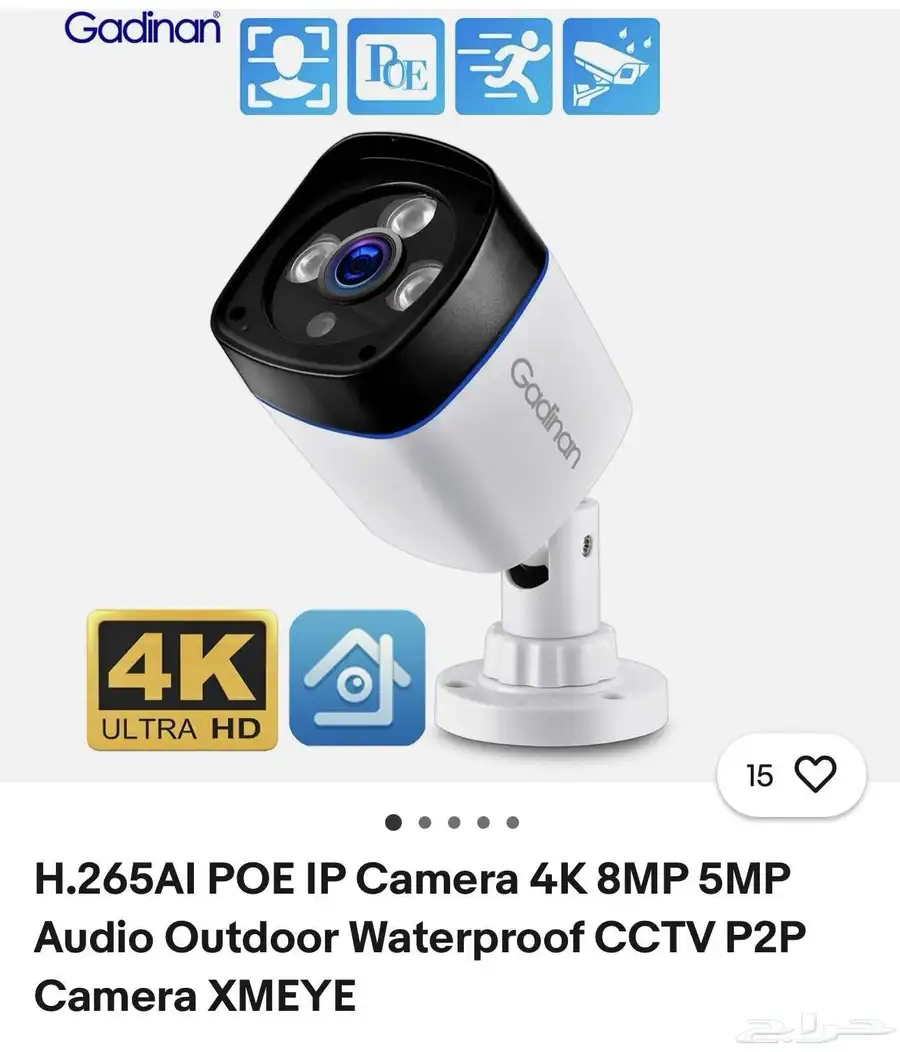Add this camera to watchlist with heart

[x=813, y=775]
